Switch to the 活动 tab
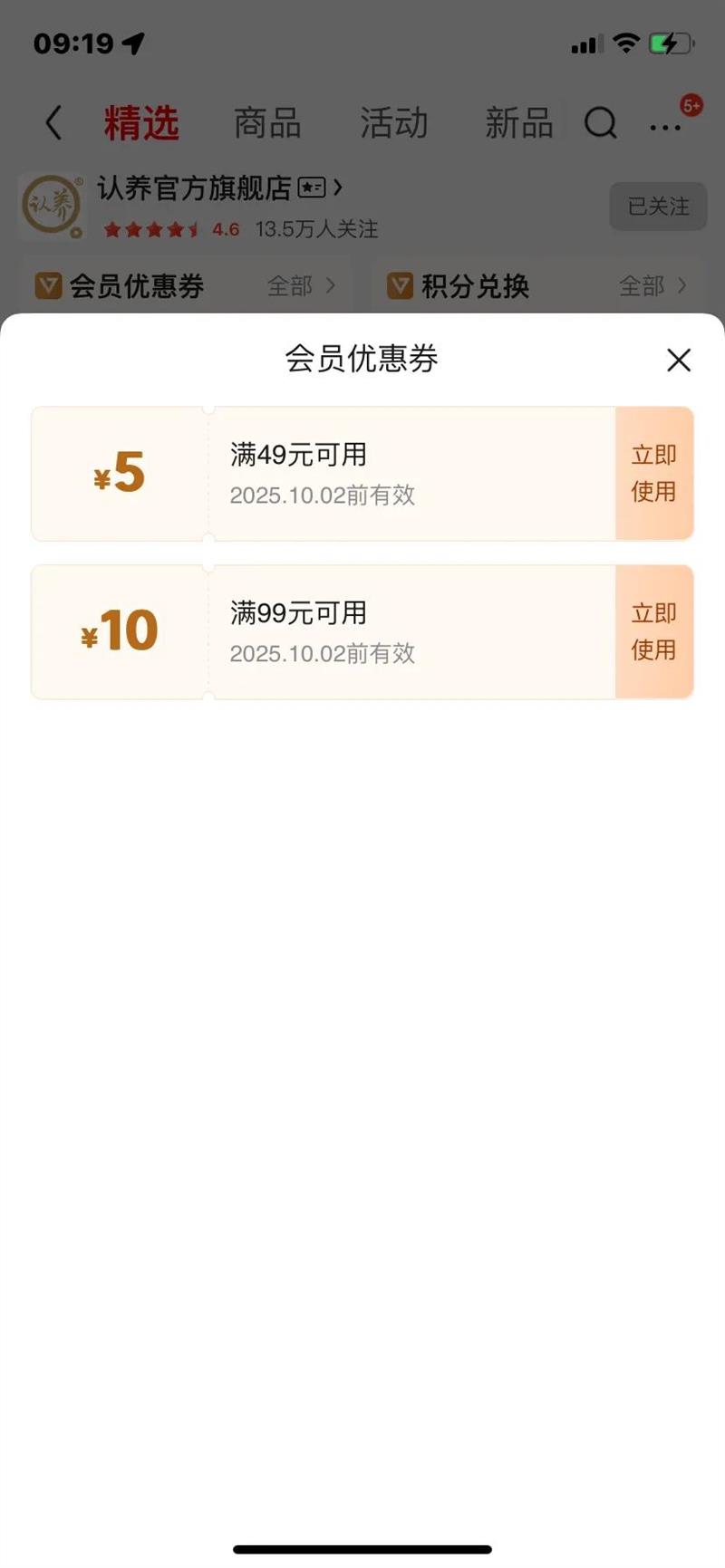This screenshot has height=1568, width=725. [x=393, y=122]
